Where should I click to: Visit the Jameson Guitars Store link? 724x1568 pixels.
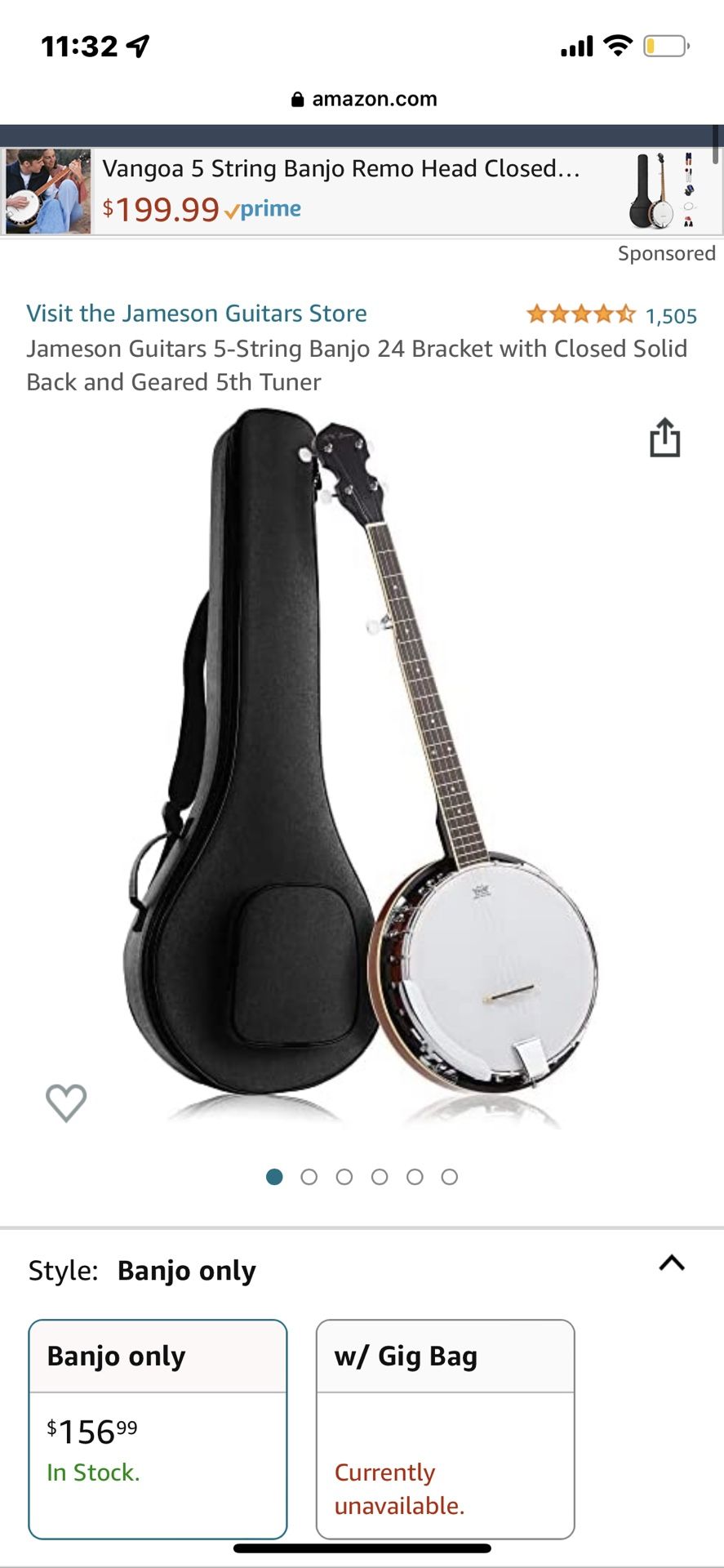[x=197, y=314]
